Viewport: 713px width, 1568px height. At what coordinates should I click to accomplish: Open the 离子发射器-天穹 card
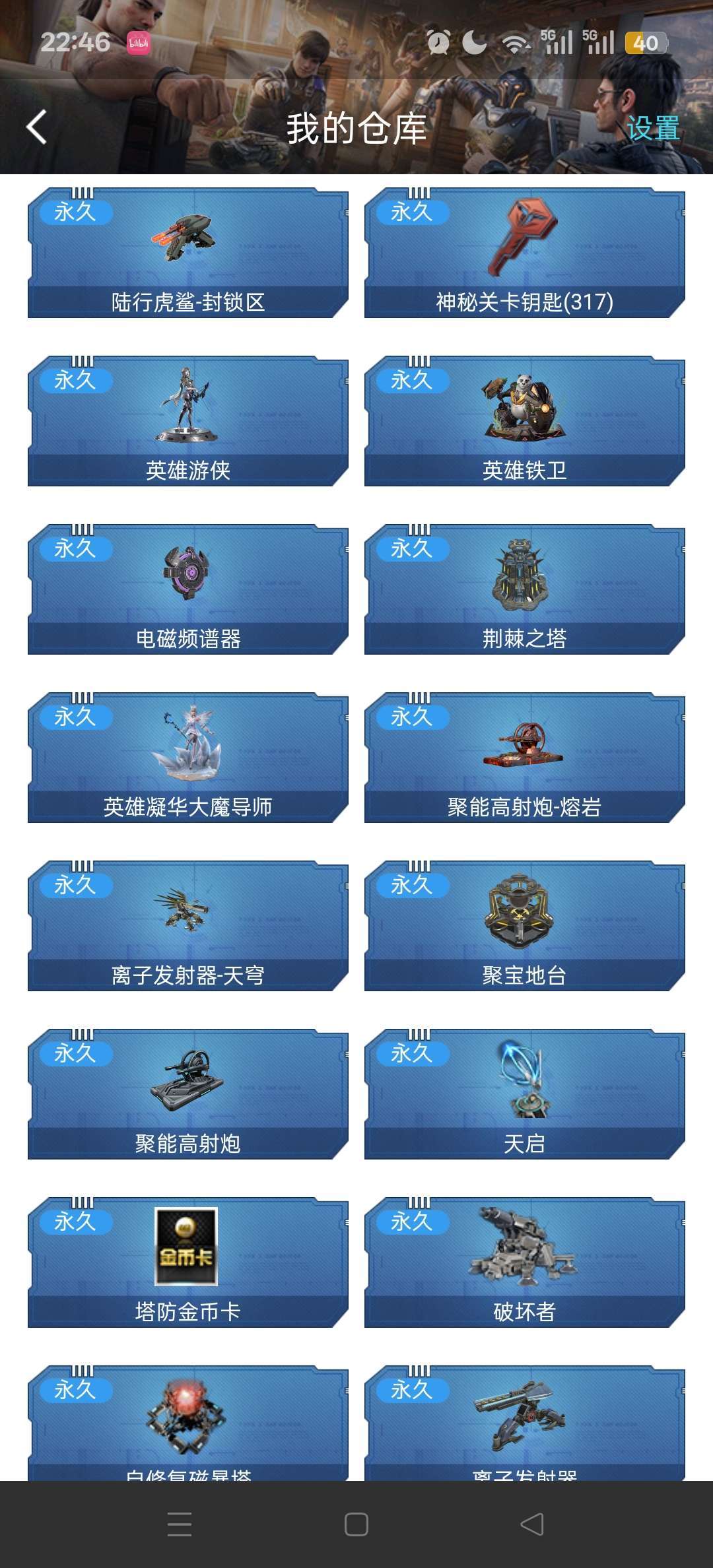tap(187, 927)
